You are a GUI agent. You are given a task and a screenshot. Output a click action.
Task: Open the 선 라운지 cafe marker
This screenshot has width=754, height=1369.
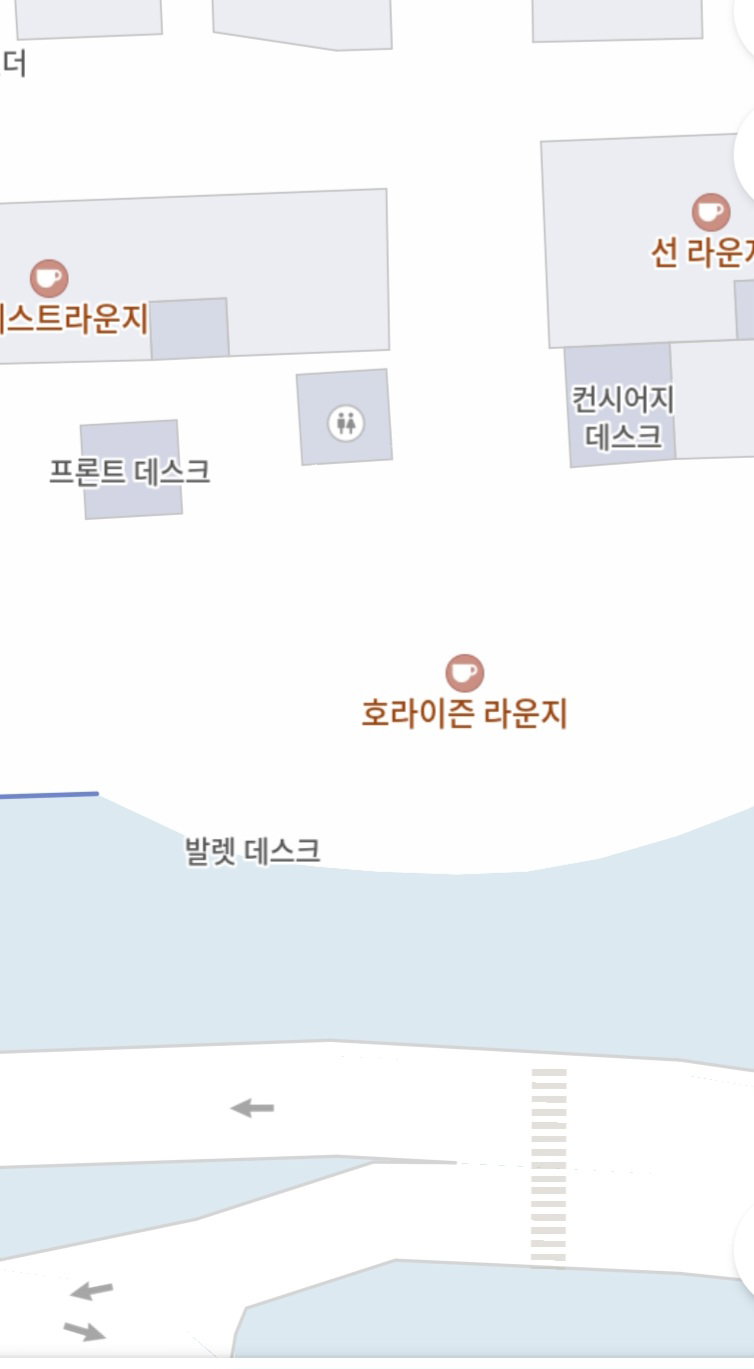tap(711, 211)
